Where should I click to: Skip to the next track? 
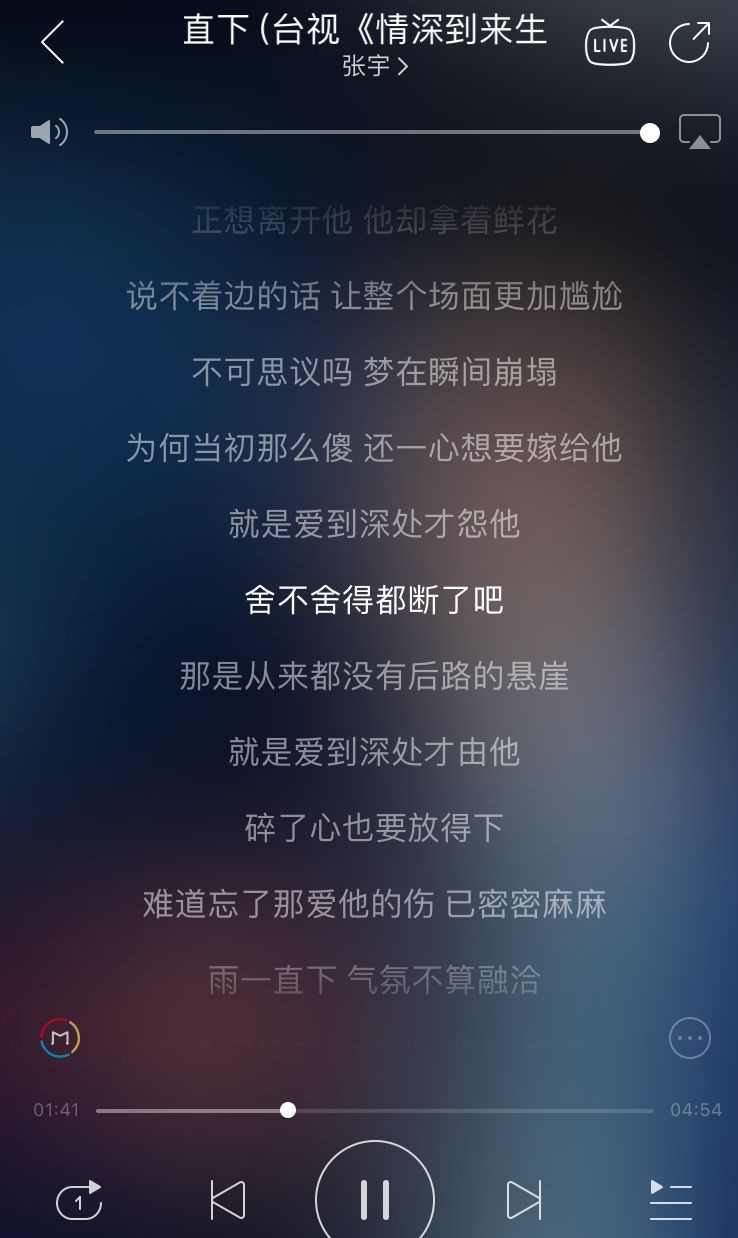tap(523, 1200)
